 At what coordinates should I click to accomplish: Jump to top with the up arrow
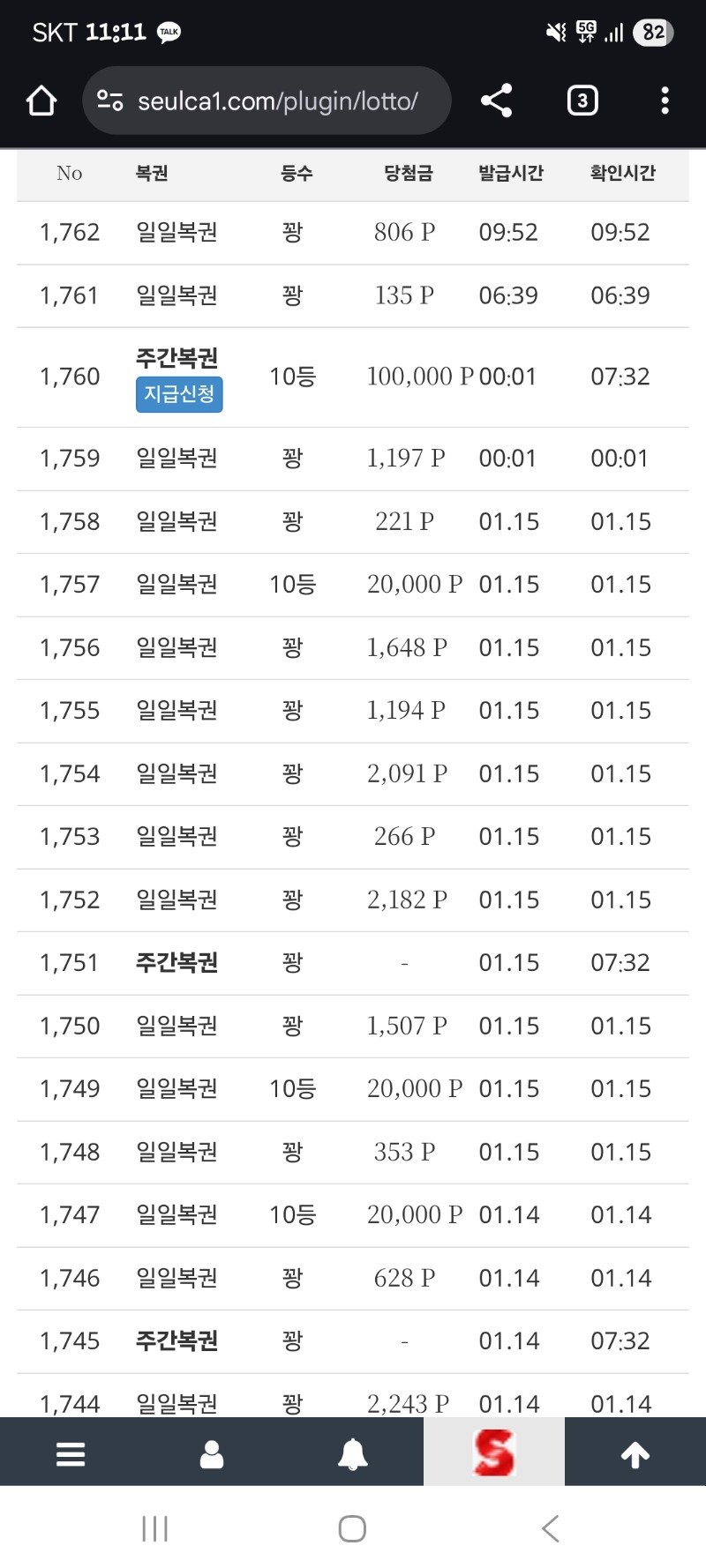(x=635, y=1453)
